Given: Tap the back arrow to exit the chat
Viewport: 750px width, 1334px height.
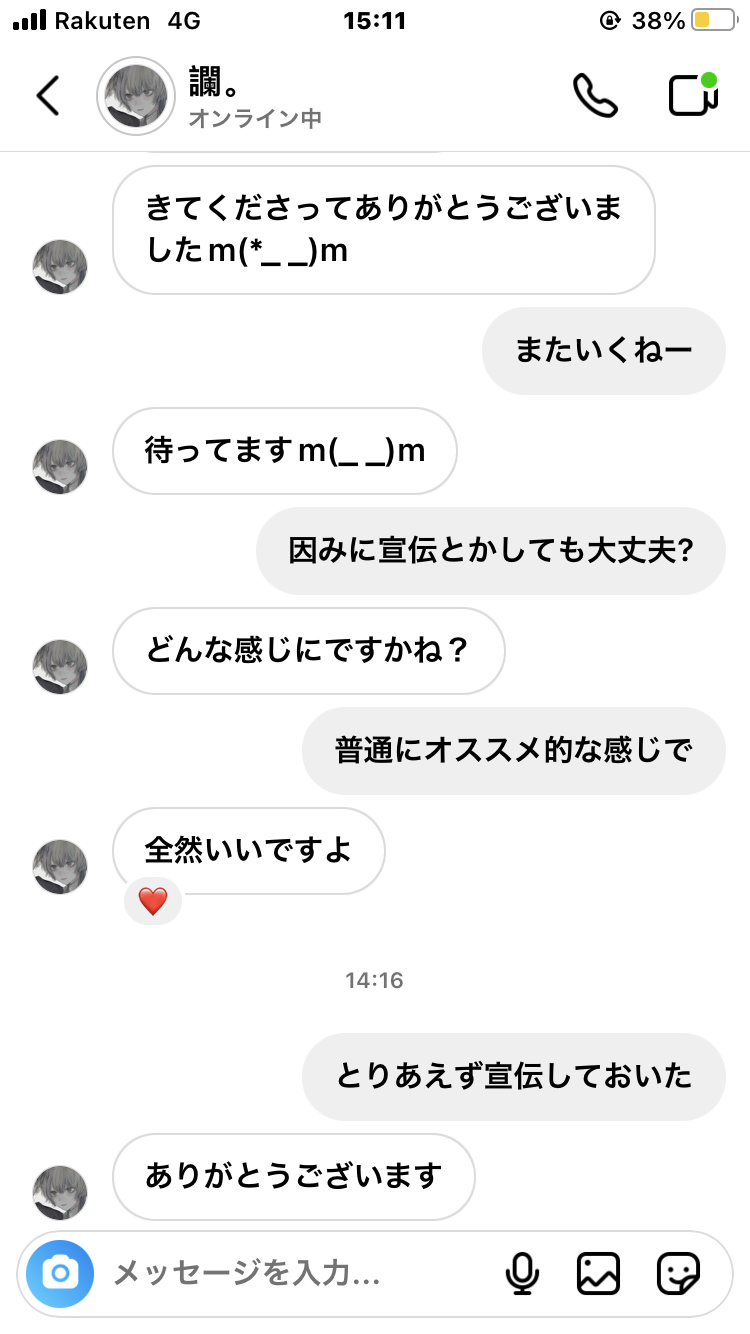Looking at the screenshot, I should tap(47, 95).
